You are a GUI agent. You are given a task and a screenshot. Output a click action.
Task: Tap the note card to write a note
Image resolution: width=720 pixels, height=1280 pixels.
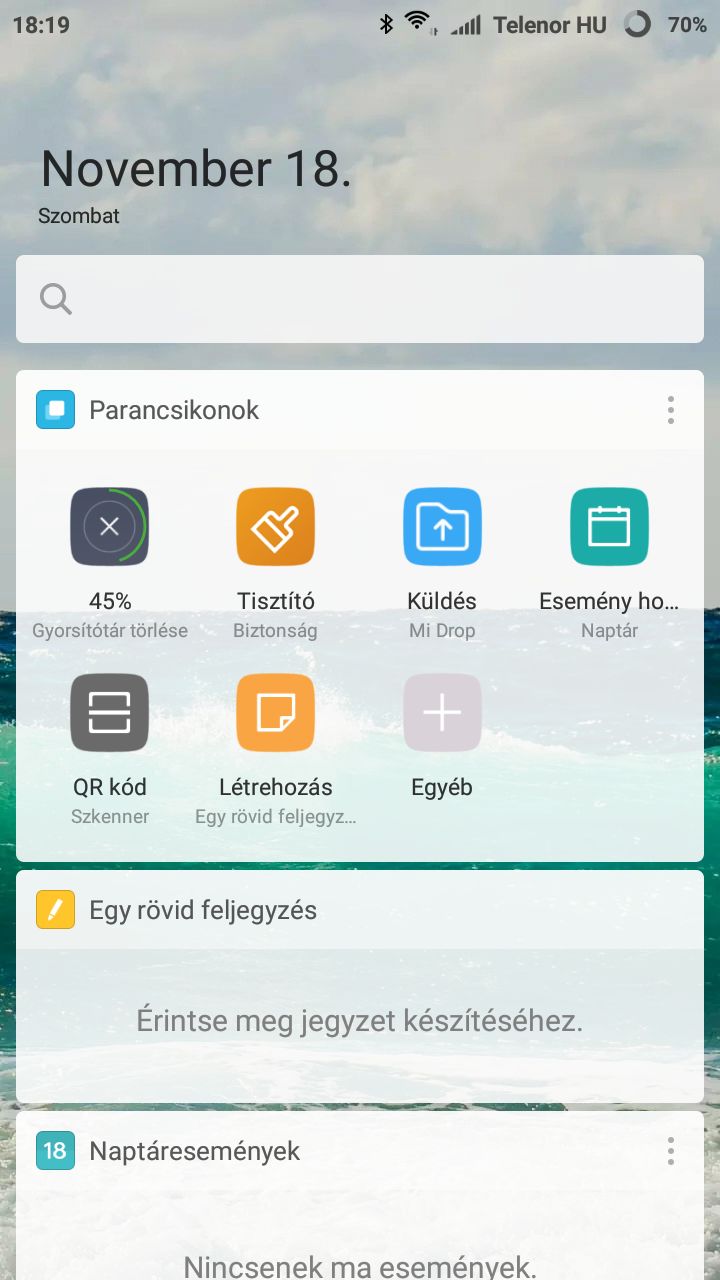click(x=360, y=1021)
